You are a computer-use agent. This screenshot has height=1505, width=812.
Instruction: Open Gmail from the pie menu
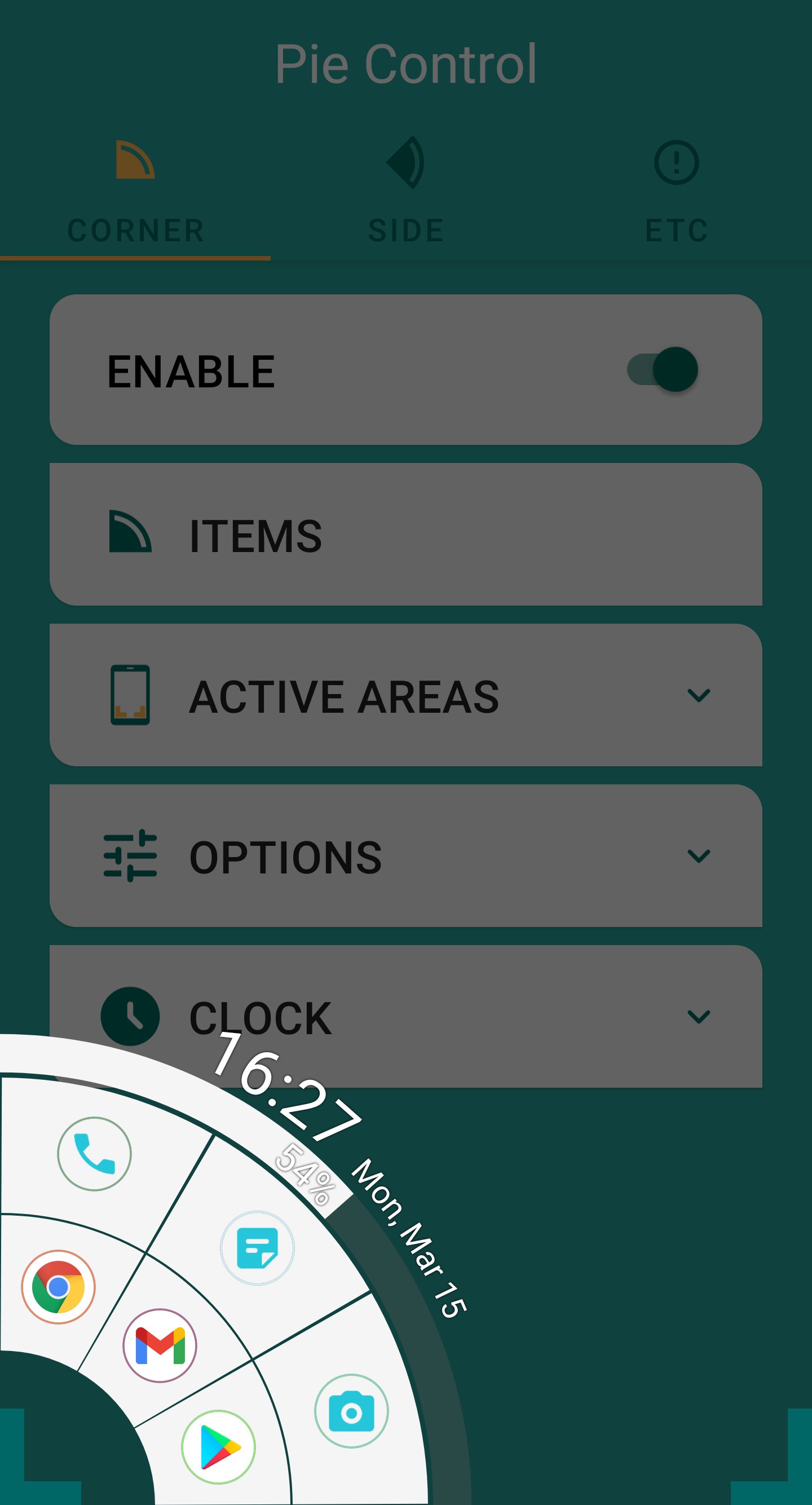[x=160, y=1345]
